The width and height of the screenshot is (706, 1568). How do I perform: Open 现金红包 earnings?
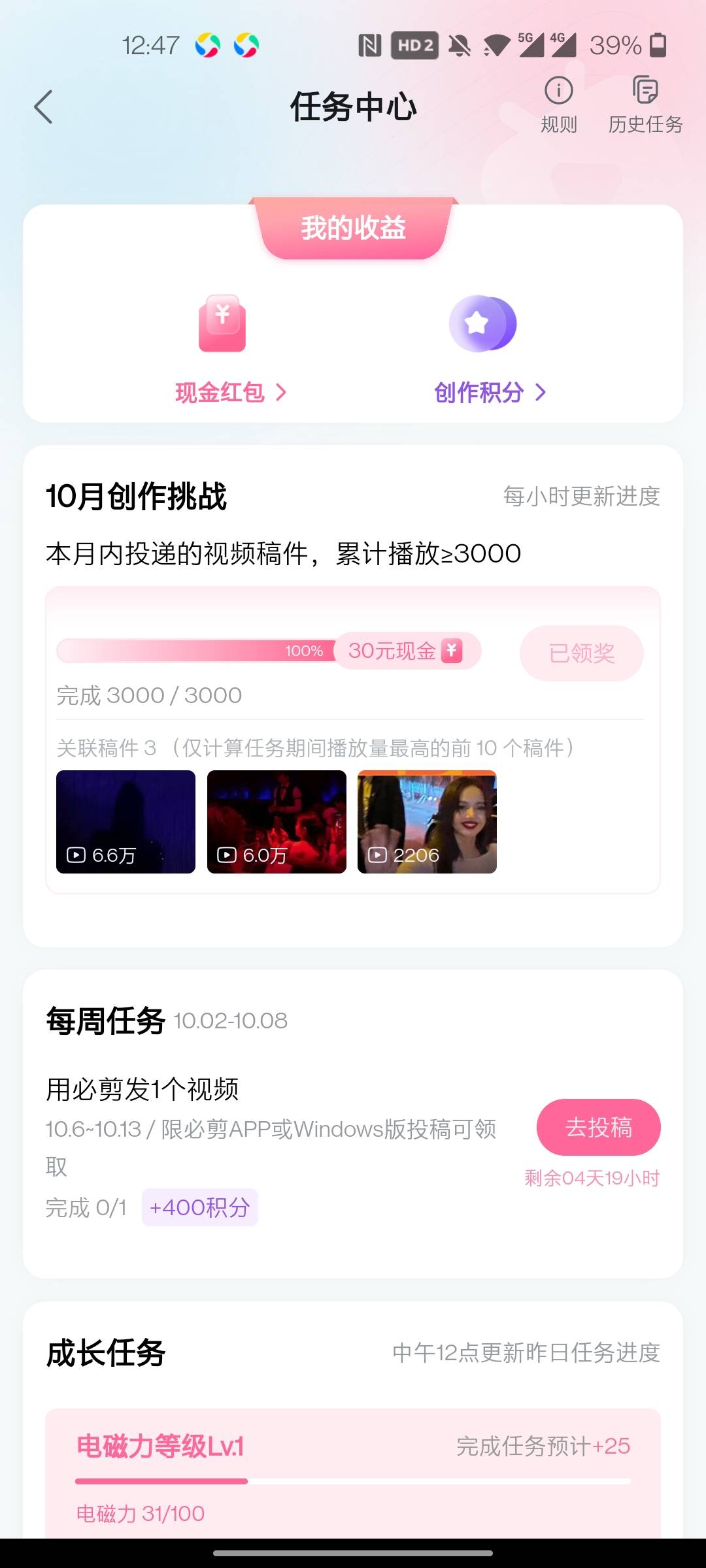pos(230,392)
